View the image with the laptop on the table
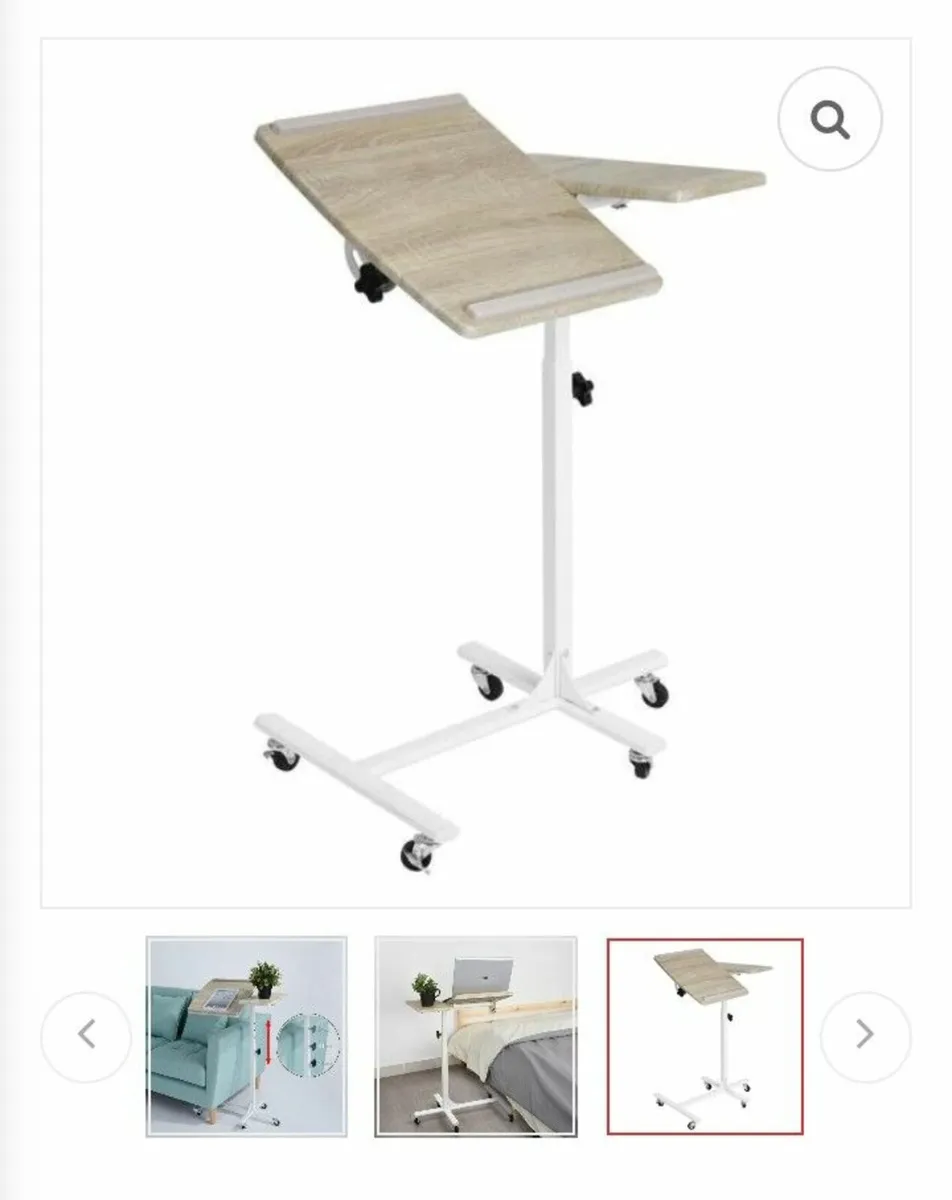952x1200 pixels. pos(476,1035)
